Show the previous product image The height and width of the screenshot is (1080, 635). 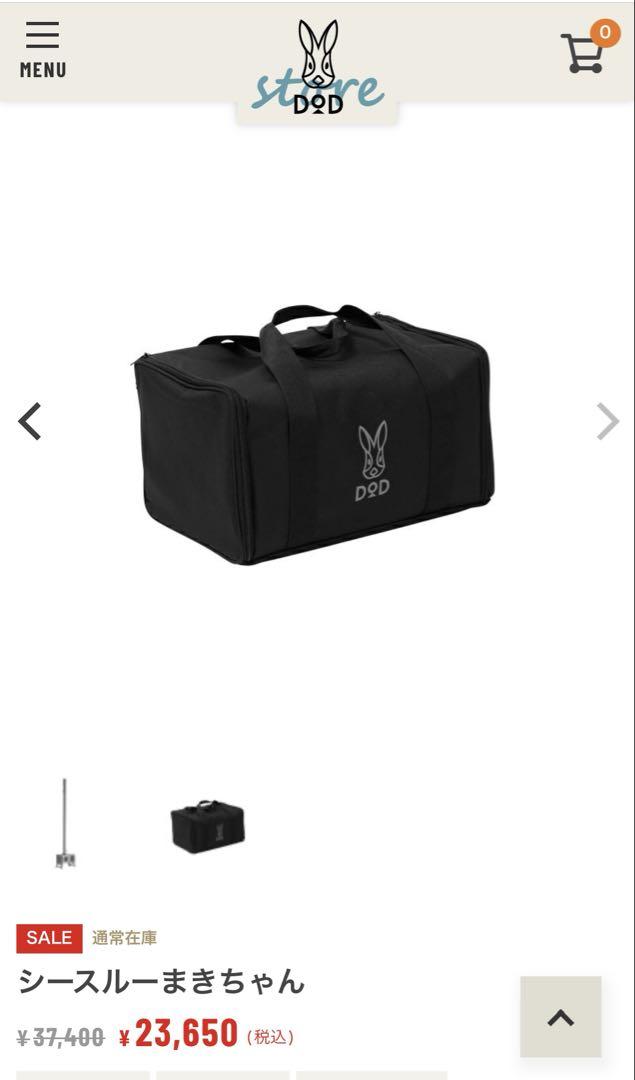tap(30, 421)
